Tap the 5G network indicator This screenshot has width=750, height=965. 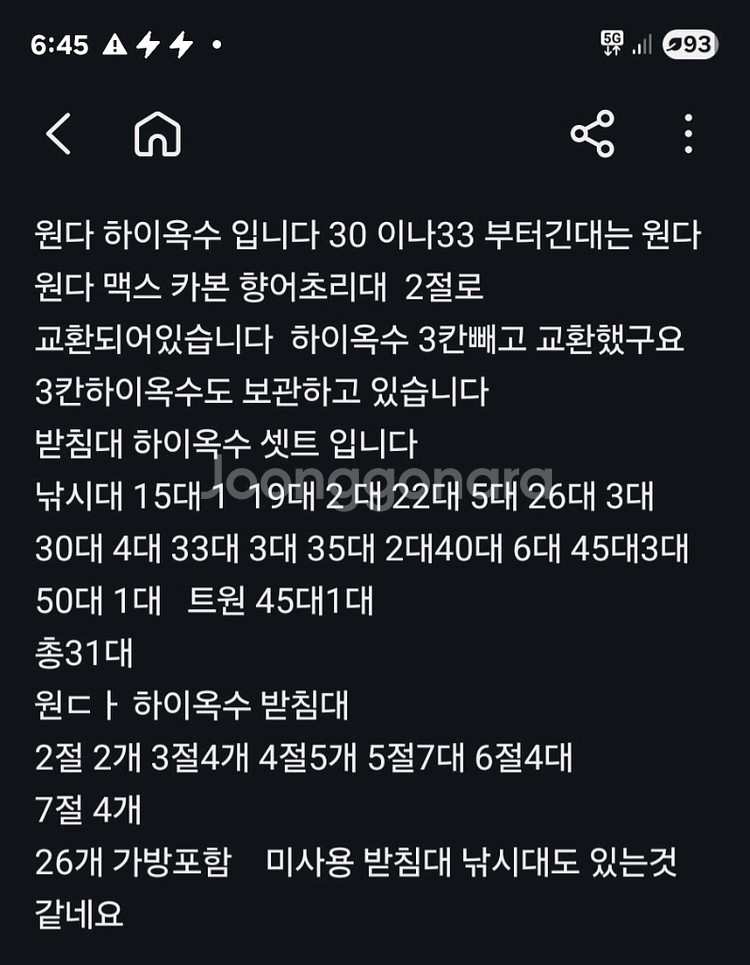click(613, 42)
